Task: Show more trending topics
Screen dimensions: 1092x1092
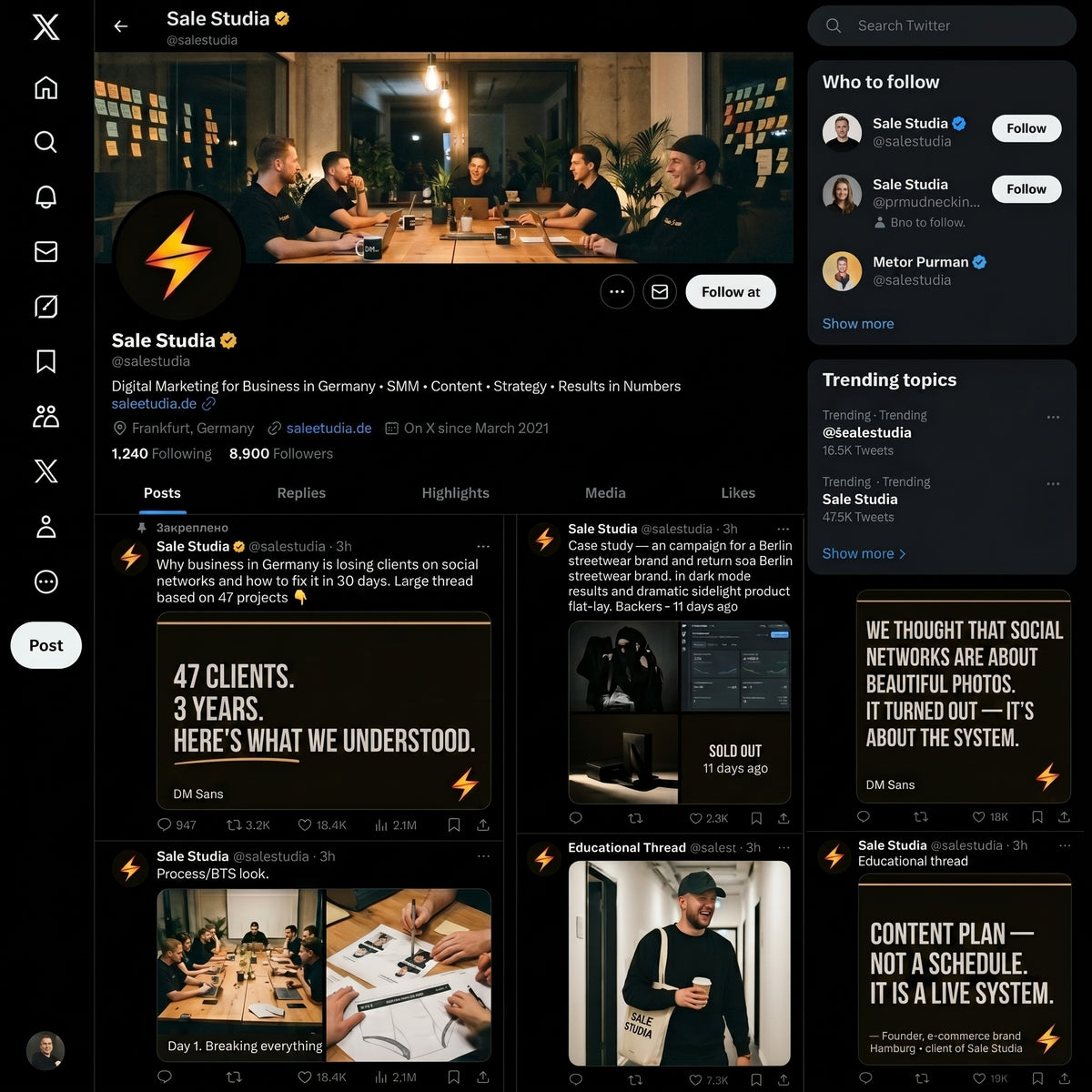Action: point(864,553)
